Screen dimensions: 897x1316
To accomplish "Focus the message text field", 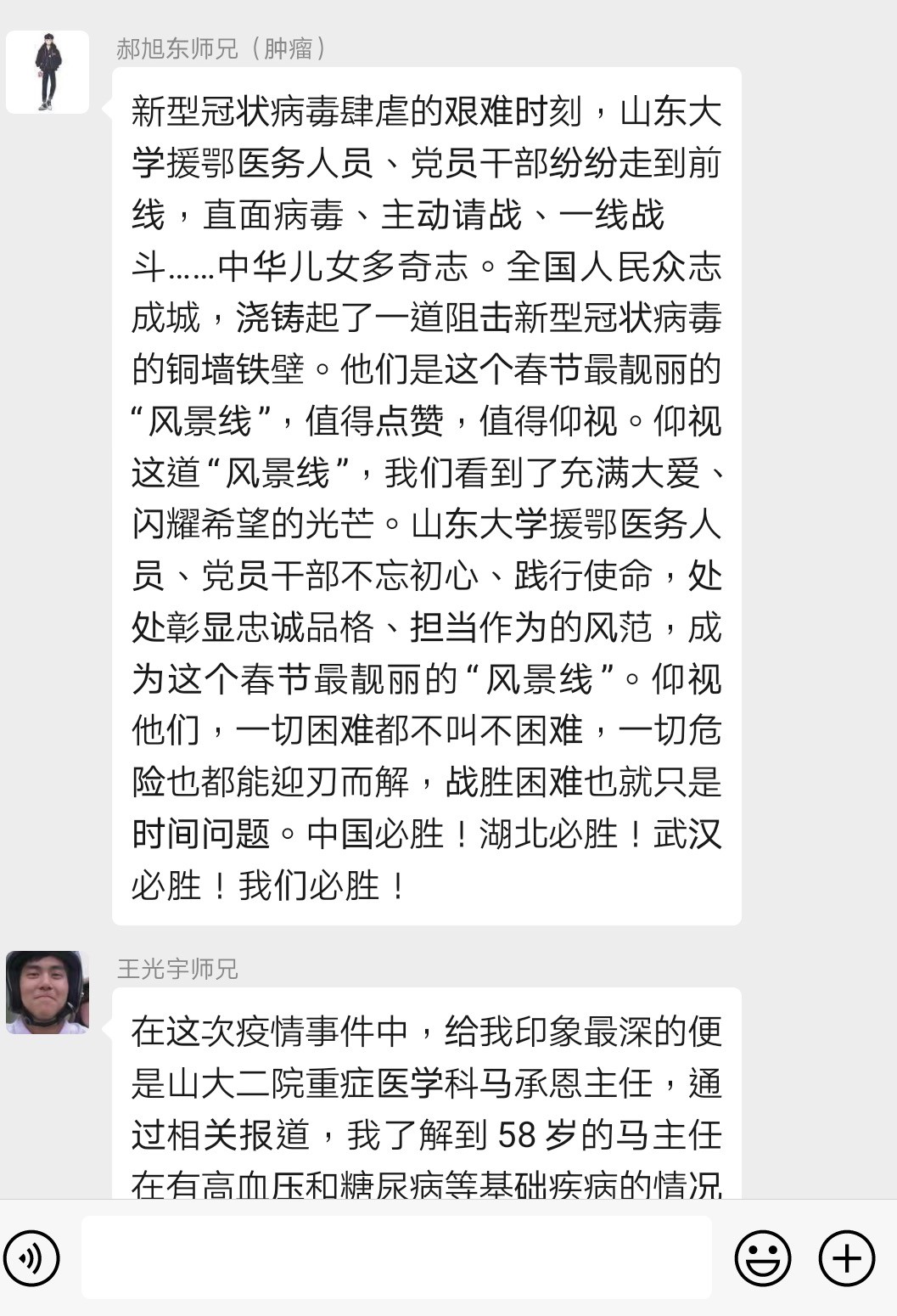I will (x=395, y=1257).
